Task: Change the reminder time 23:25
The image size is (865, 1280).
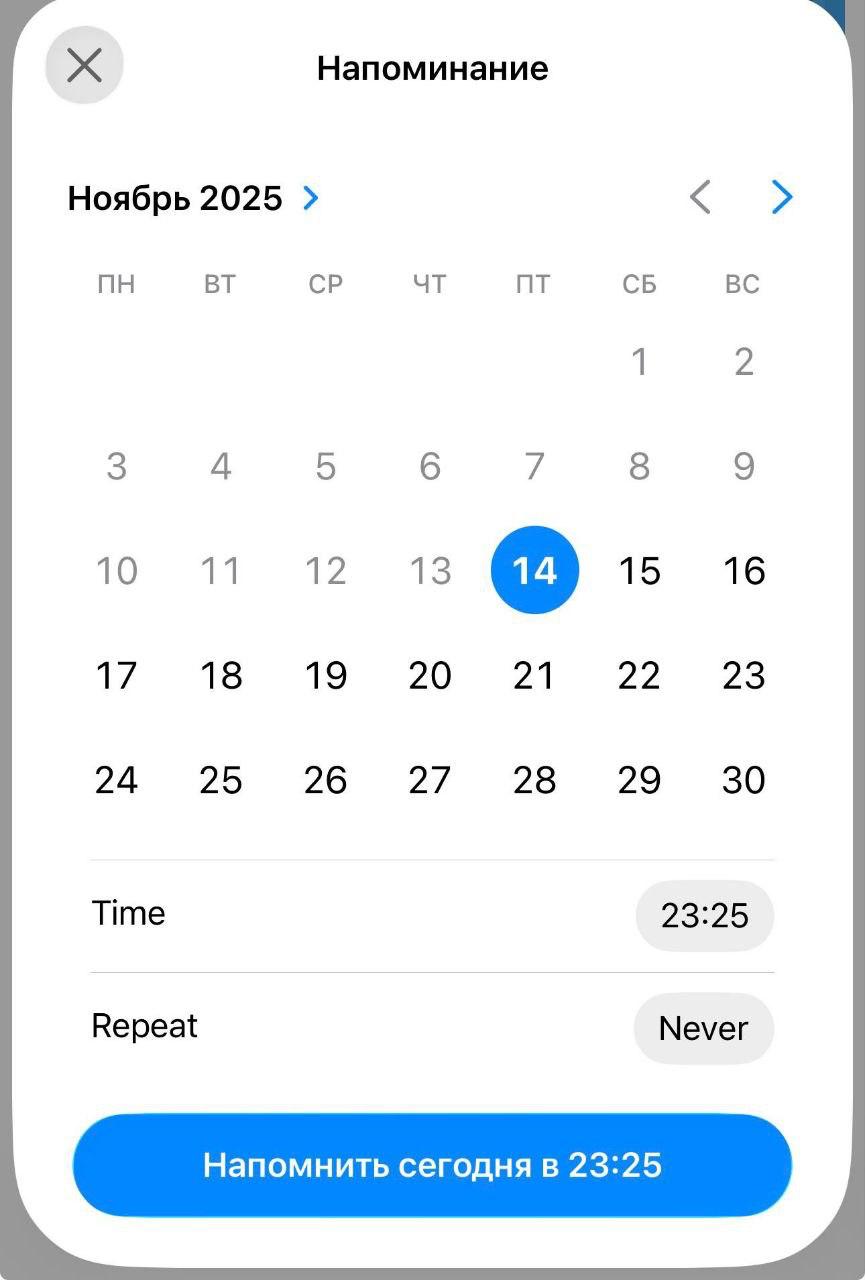Action: tap(704, 915)
